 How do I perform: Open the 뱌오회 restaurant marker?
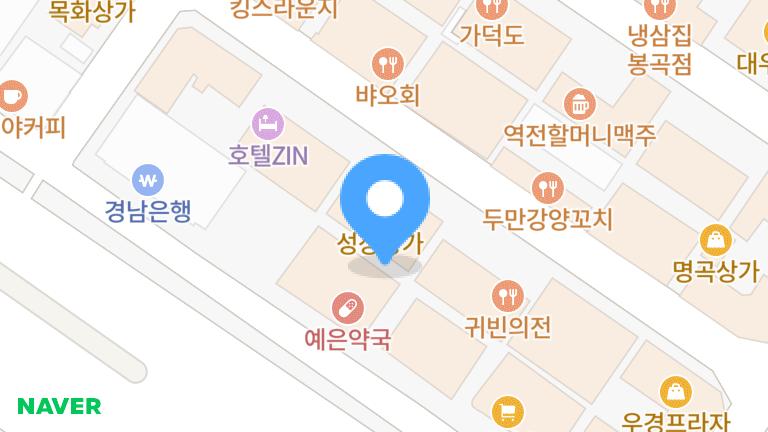click(386, 65)
